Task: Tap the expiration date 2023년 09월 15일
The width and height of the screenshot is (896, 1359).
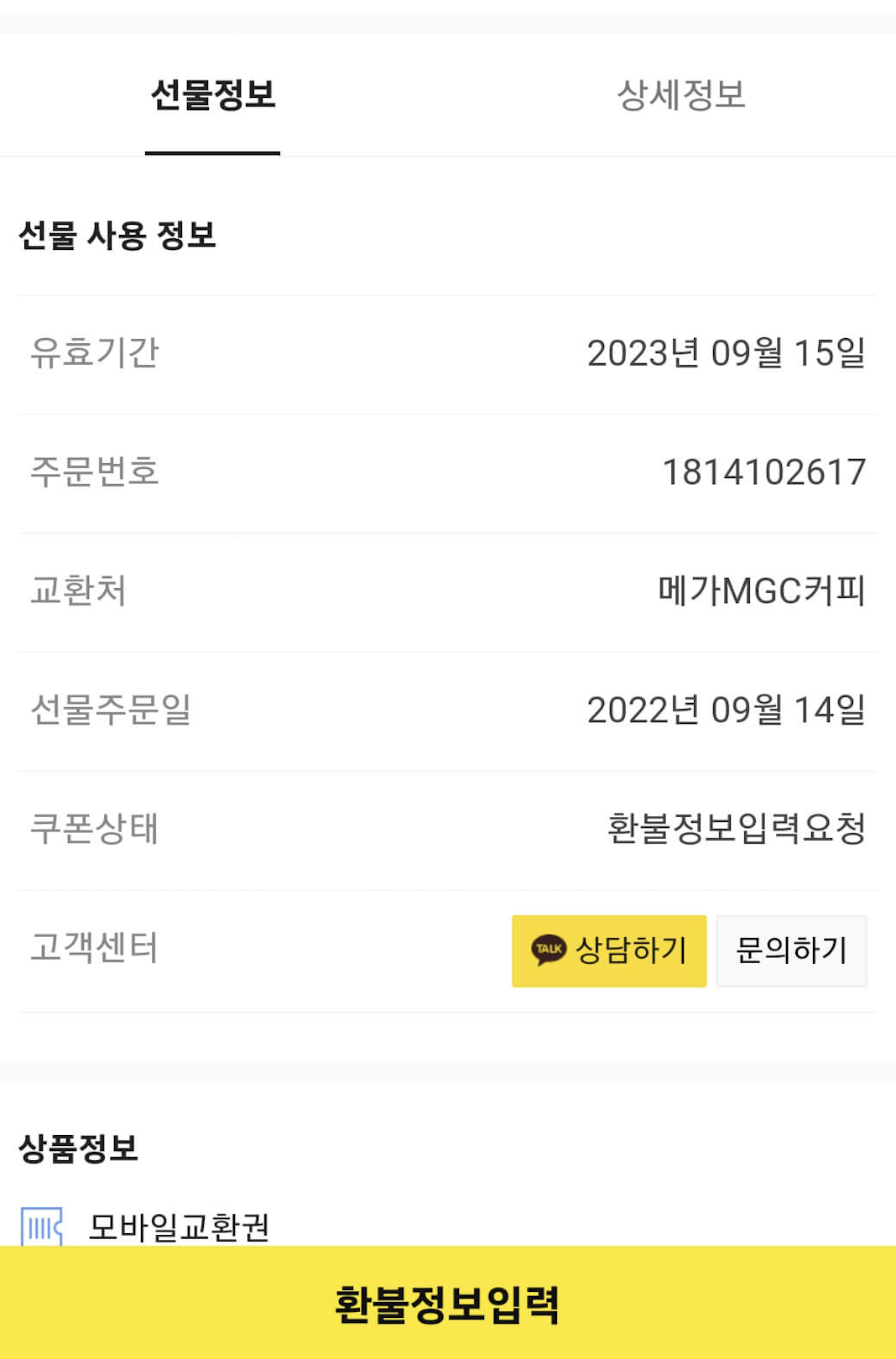Action: click(728, 352)
